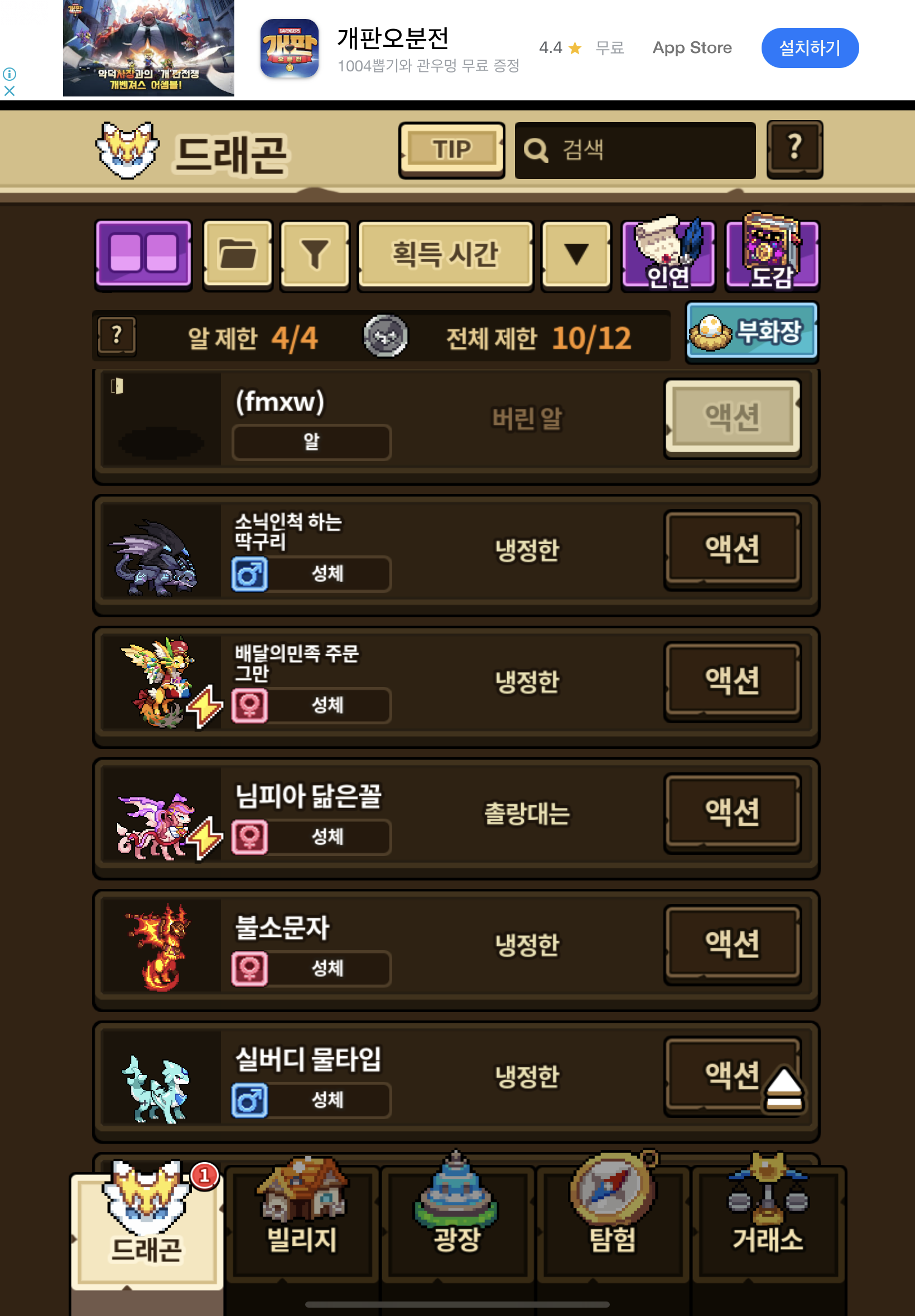Open the help question mark in header

[794, 149]
